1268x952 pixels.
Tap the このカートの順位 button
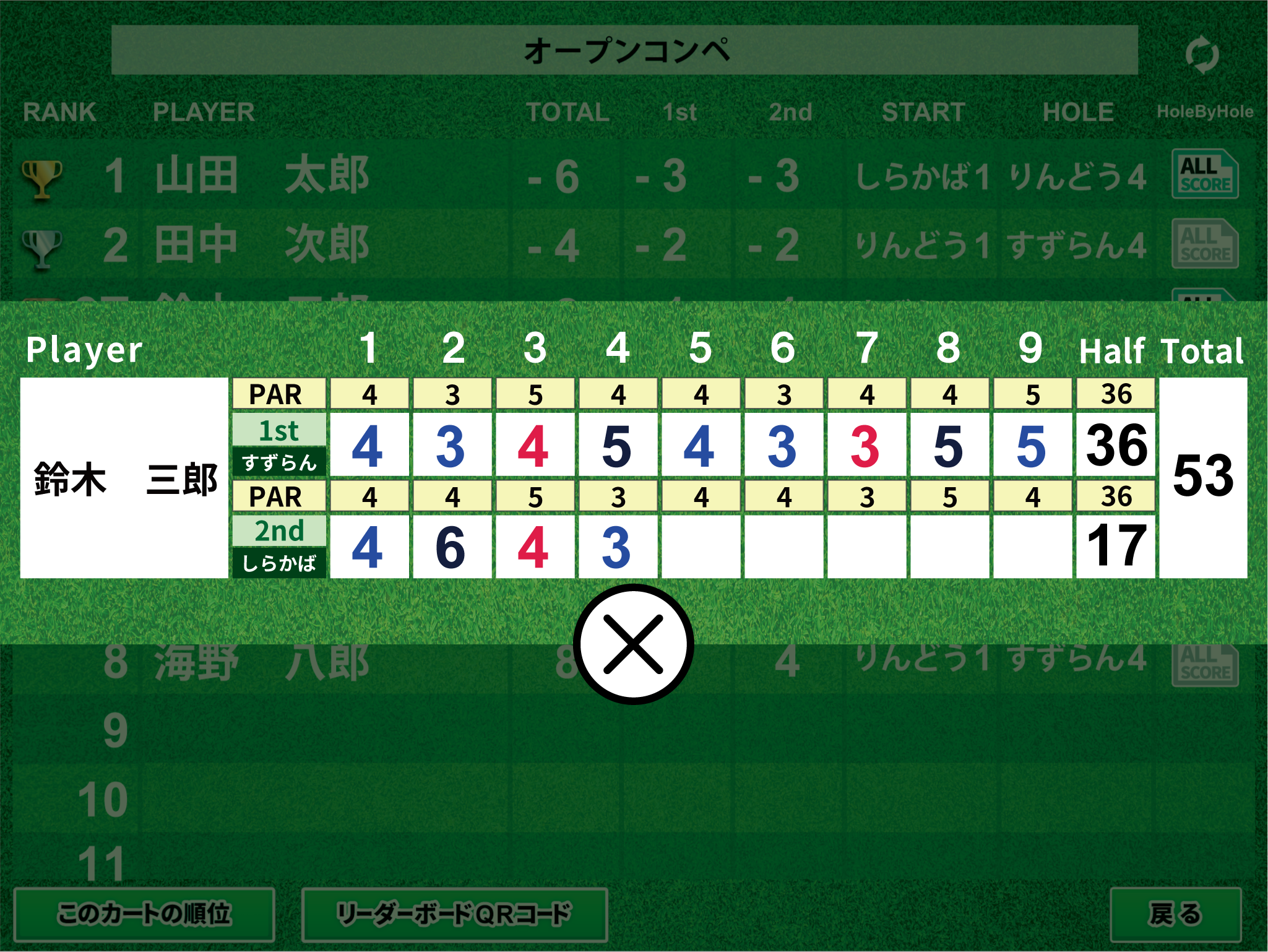(144, 914)
